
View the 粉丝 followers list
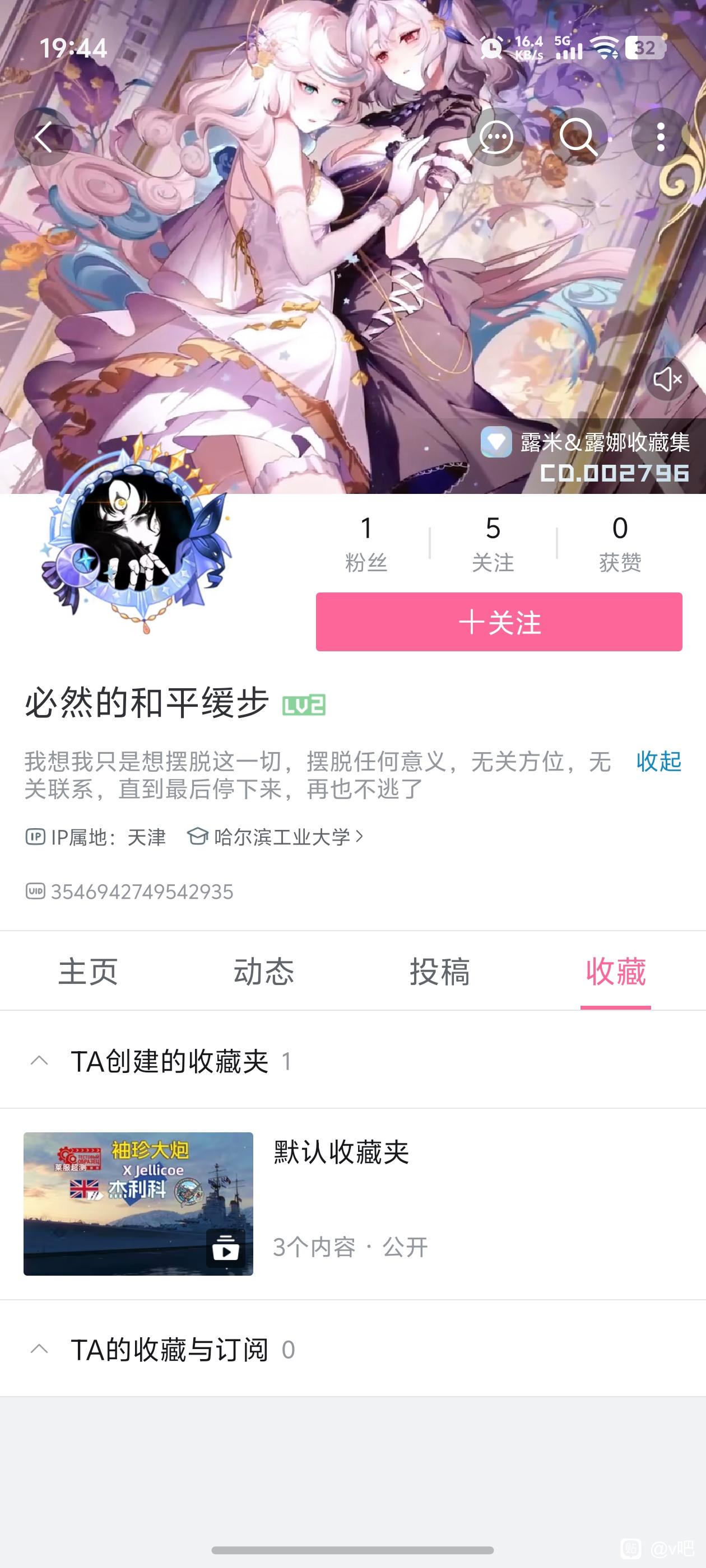366,544
